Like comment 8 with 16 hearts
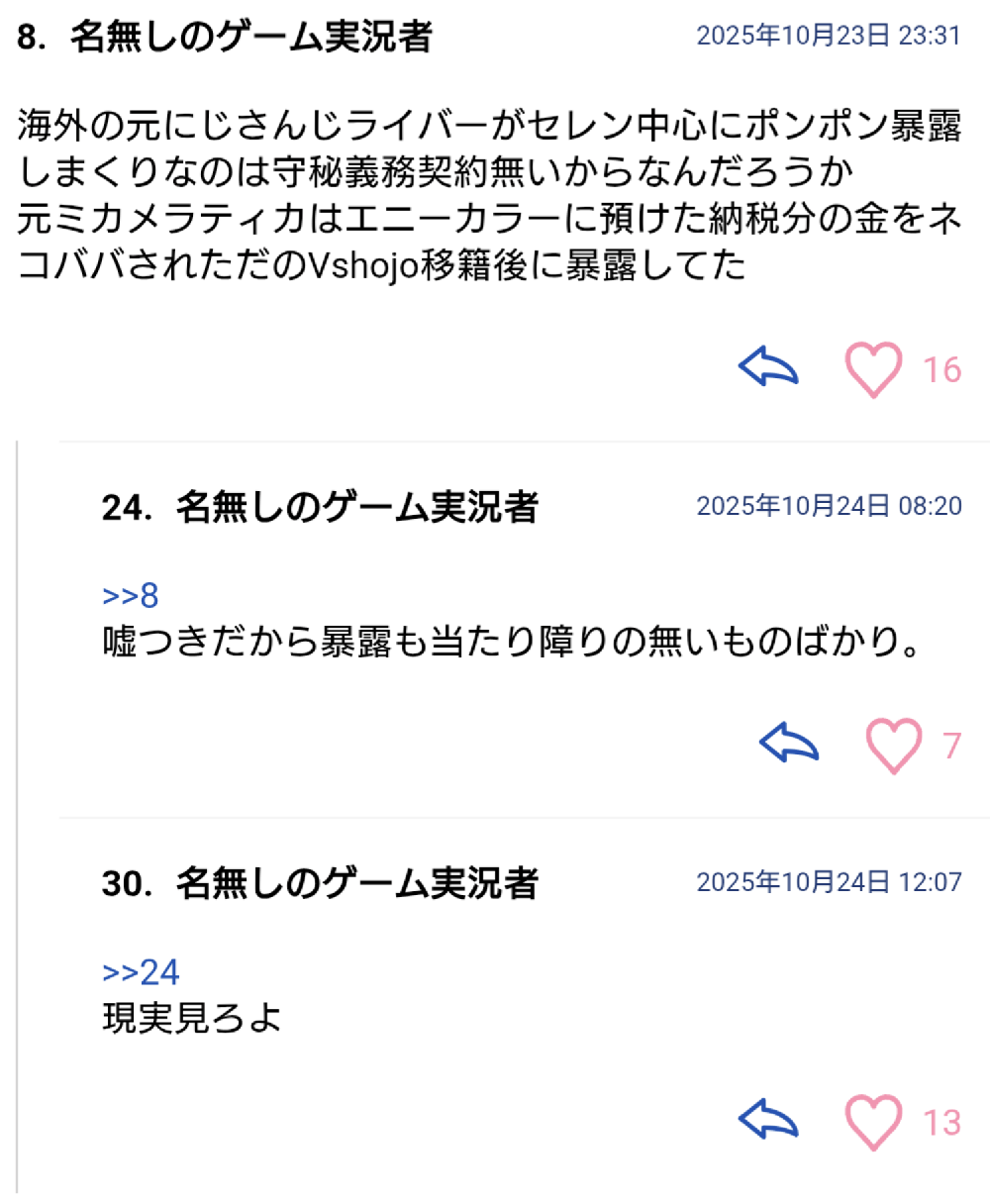 873,369
